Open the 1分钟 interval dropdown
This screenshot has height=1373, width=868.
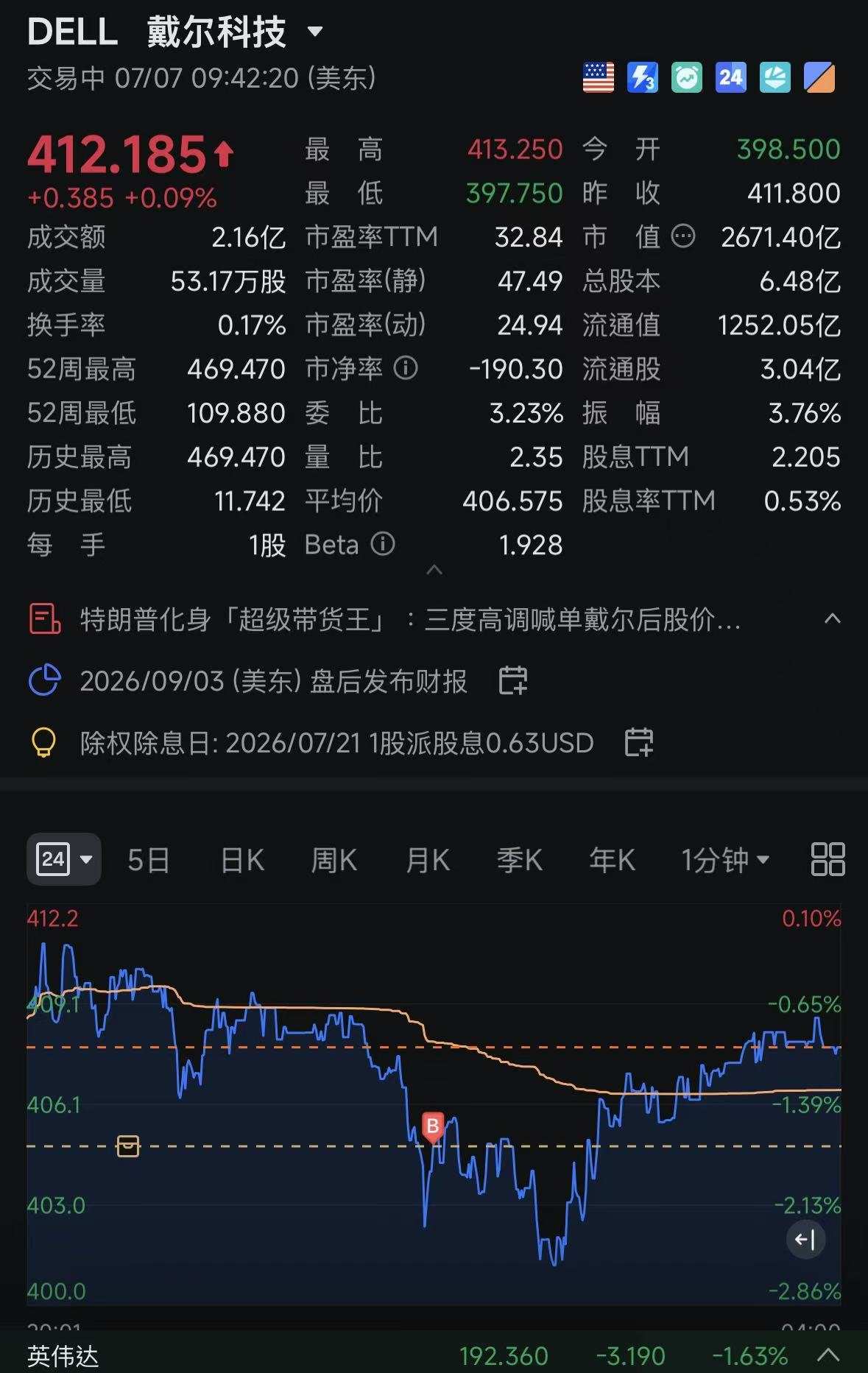725,860
